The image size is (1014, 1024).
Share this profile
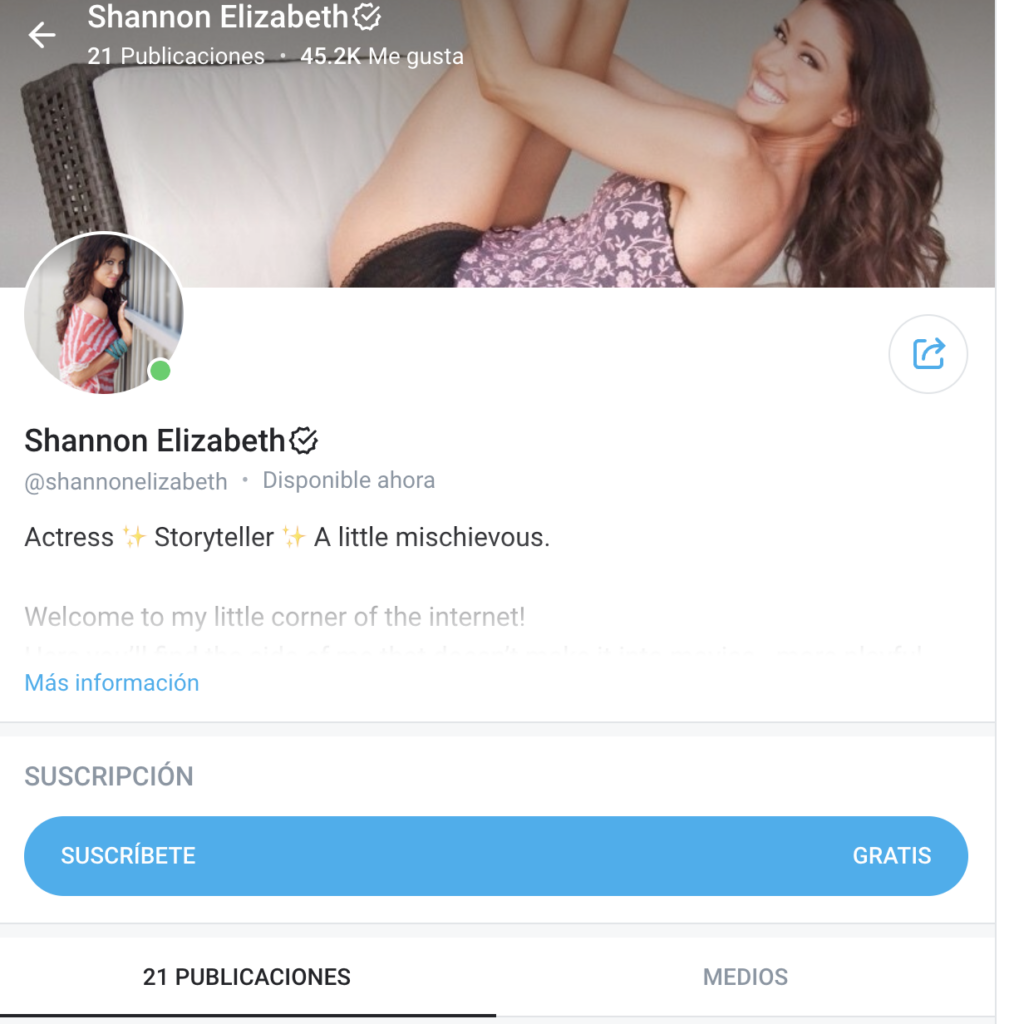pyautogui.click(x=928, y=354)
